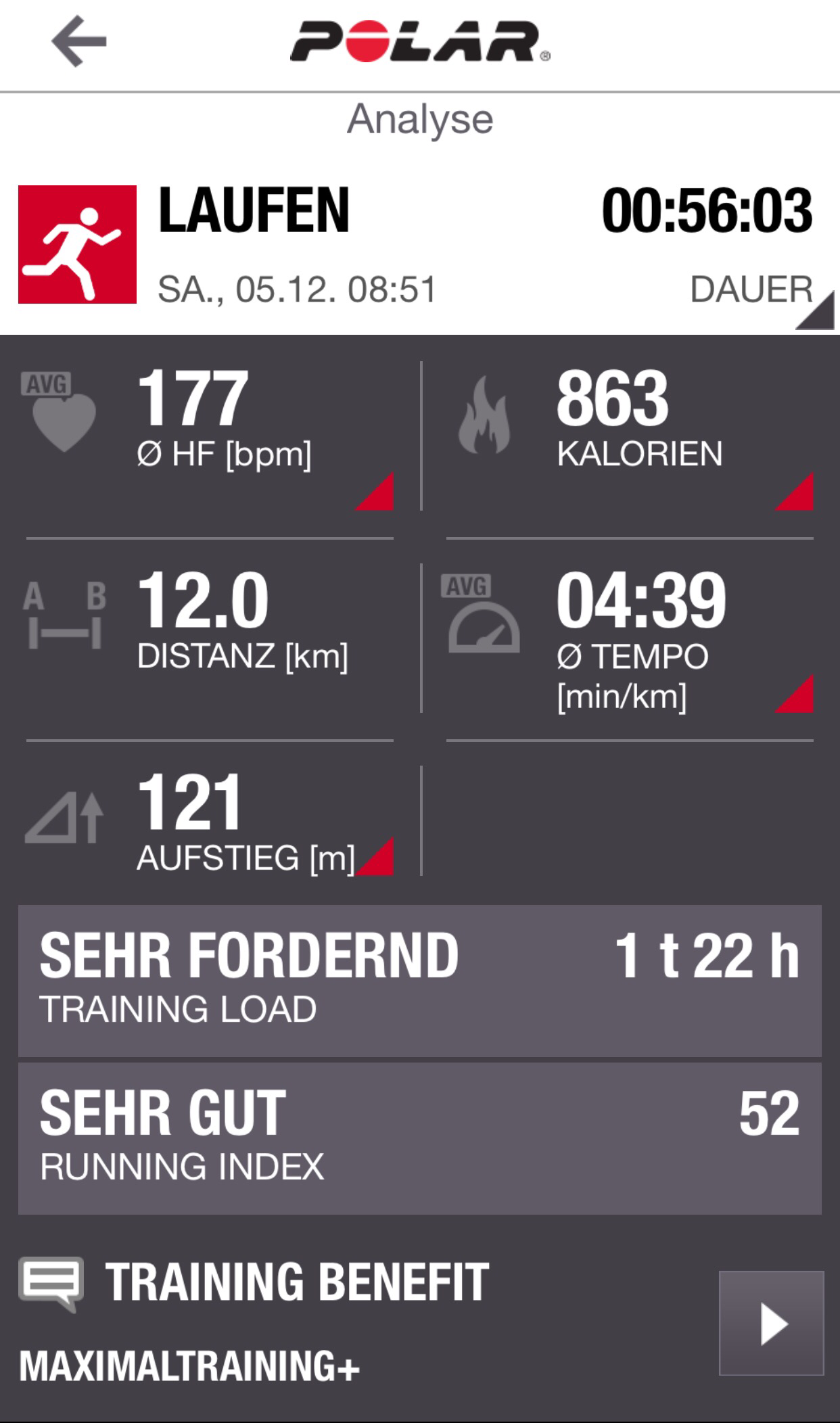Open the Running Index card
This screenshot has width=840, height=1423.
(x=419, y=1138)
